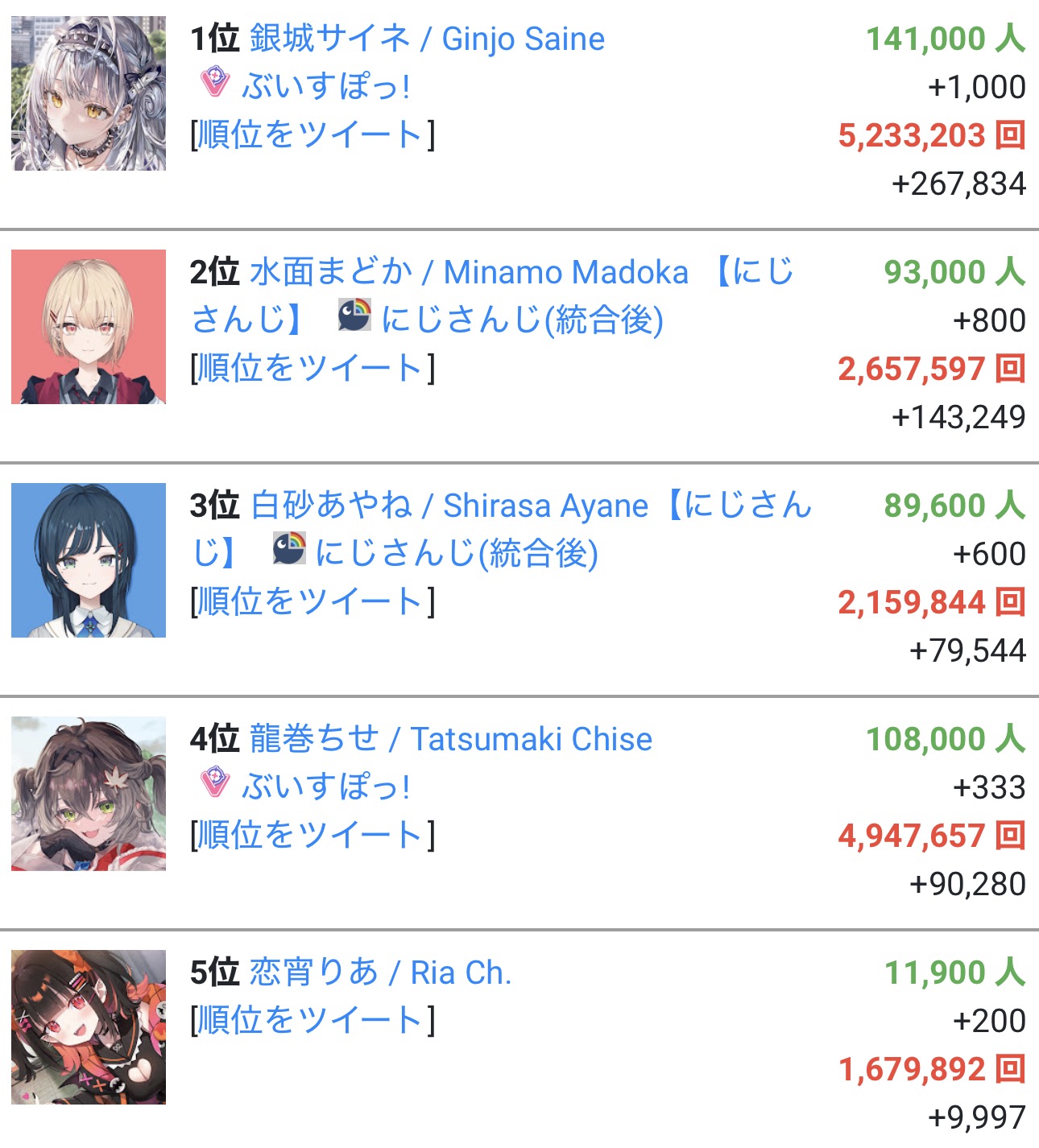This screenshot has height=1148, width=1039.
Task: Open ぶいすぽっ! group link under Tatsumaki Chise
Action: 325,787
